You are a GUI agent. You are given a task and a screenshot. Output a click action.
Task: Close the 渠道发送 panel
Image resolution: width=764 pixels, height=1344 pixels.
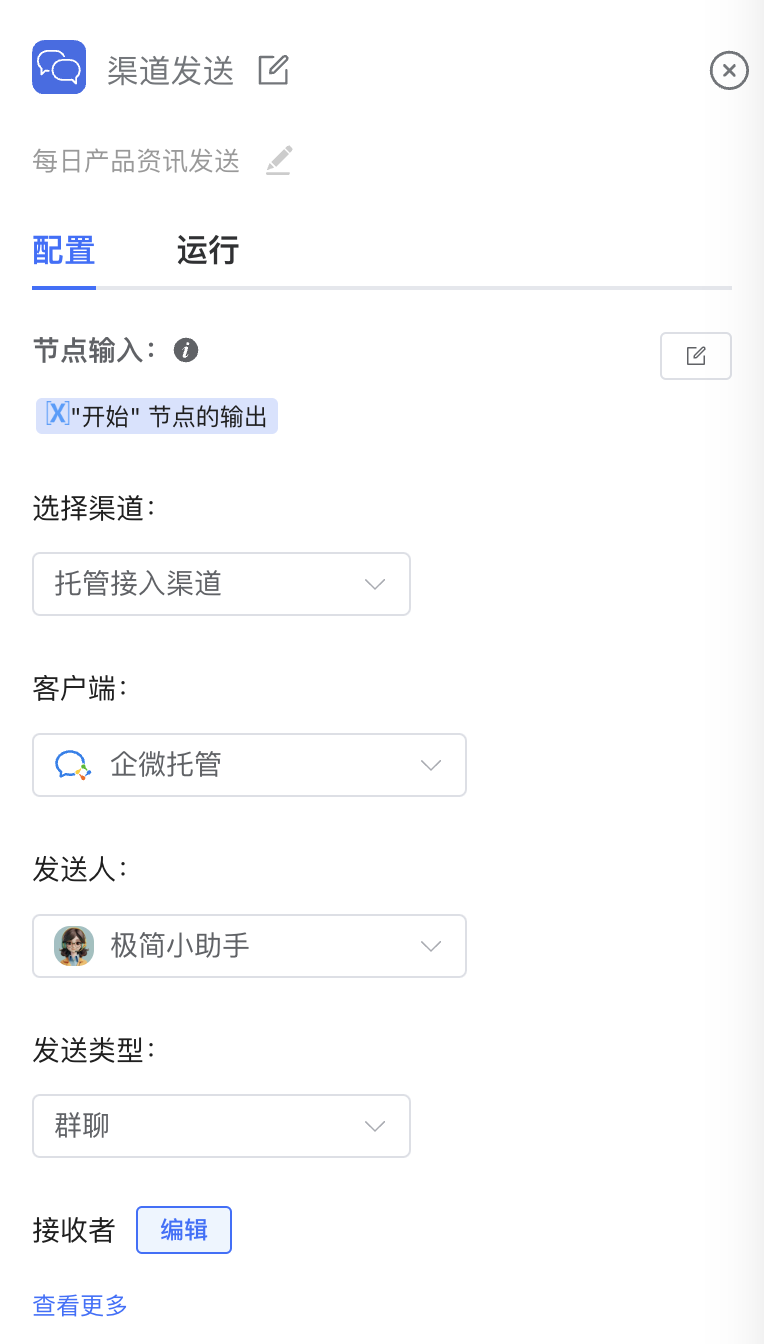(729, 71)
